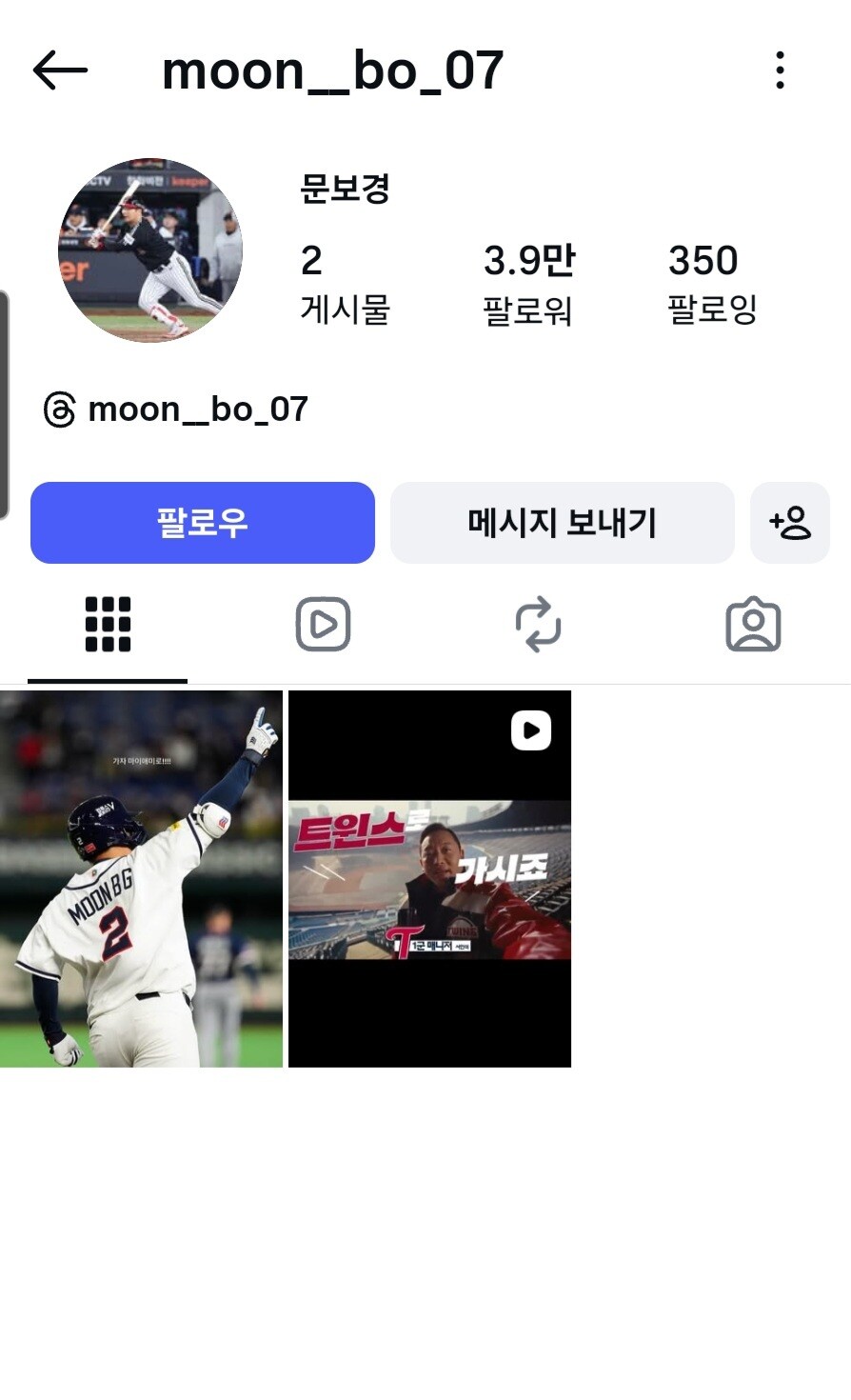Open the 트윈스로 가시죠 video post
The width and height of the screenshot is (851, 1400).
pyautogui.click(x=429, y=878)
